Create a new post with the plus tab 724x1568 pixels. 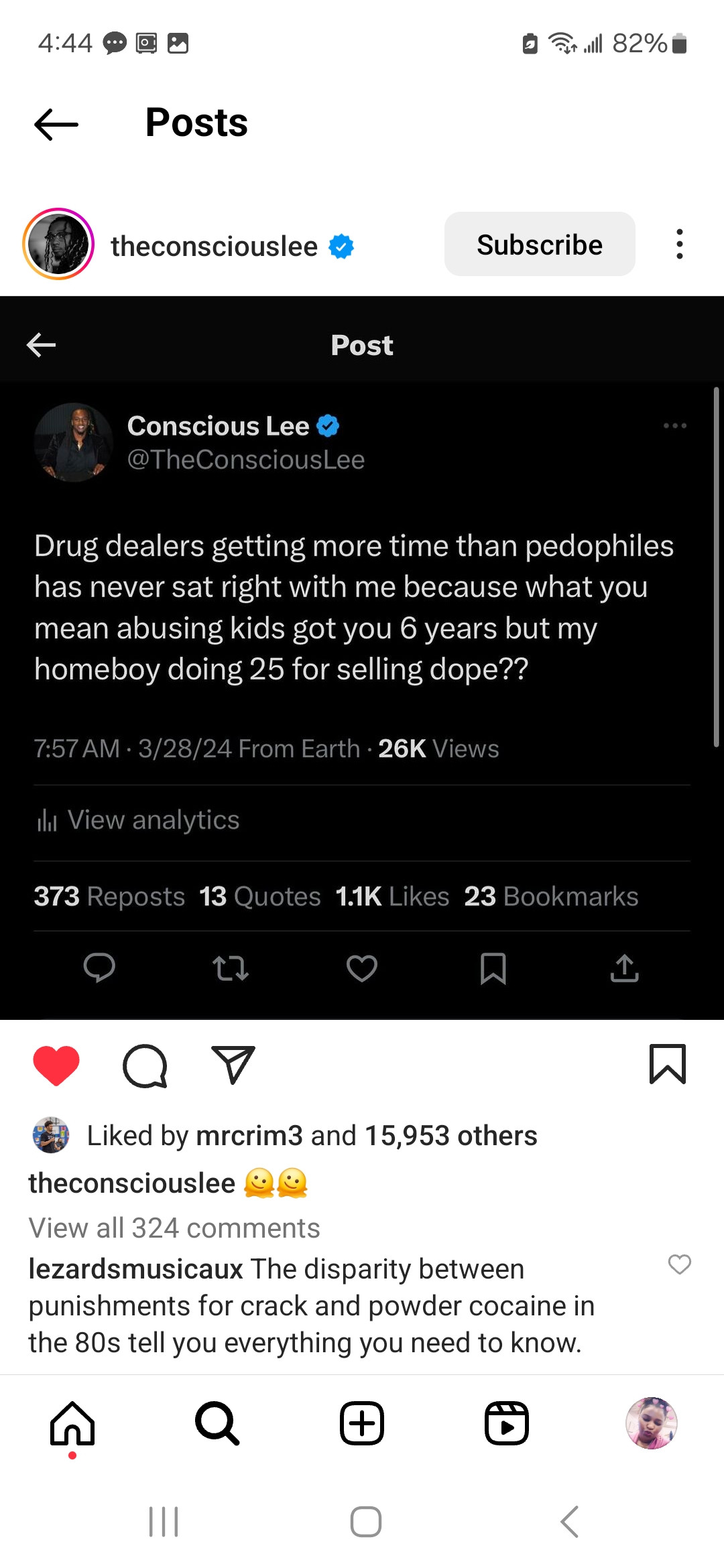[x=362, y=1423]
